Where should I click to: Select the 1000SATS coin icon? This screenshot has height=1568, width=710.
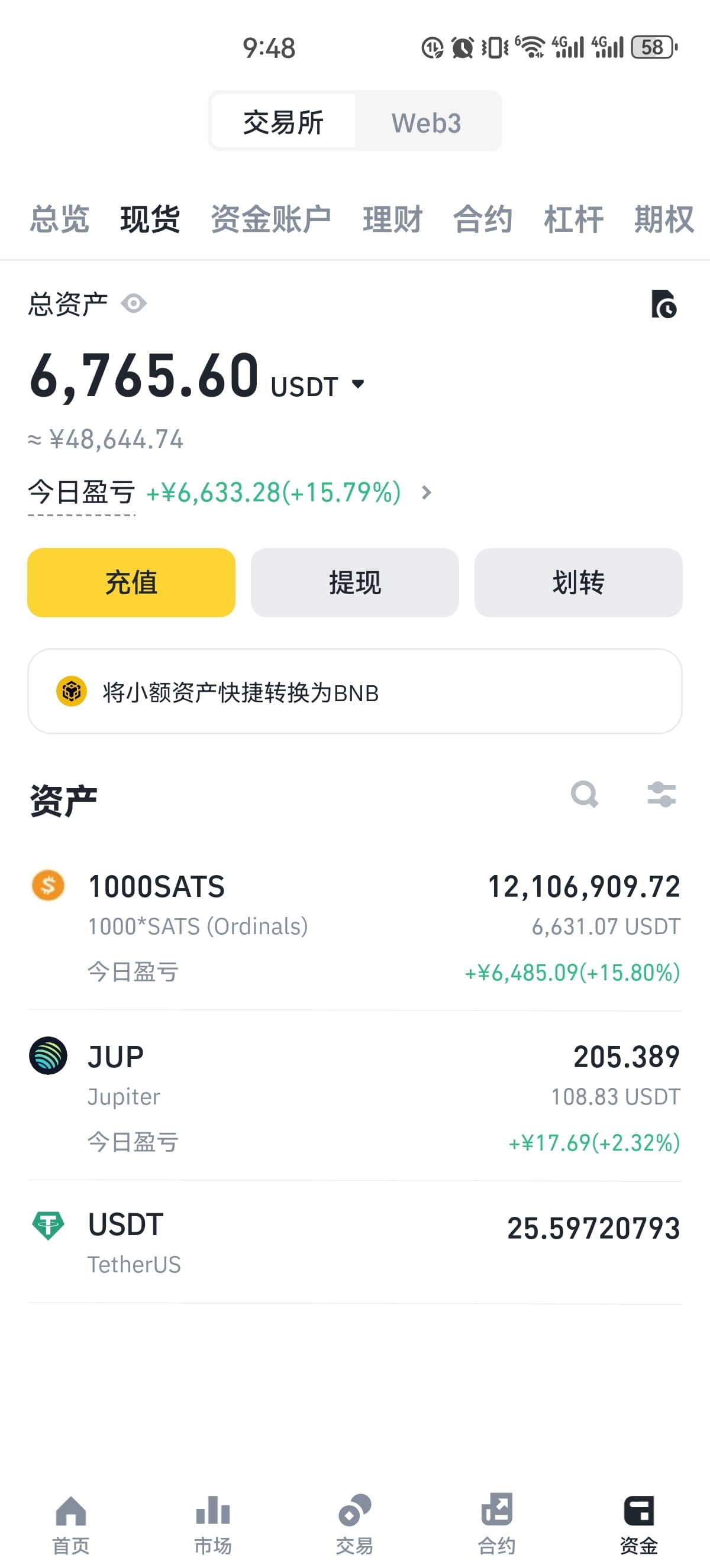(47, 886)
